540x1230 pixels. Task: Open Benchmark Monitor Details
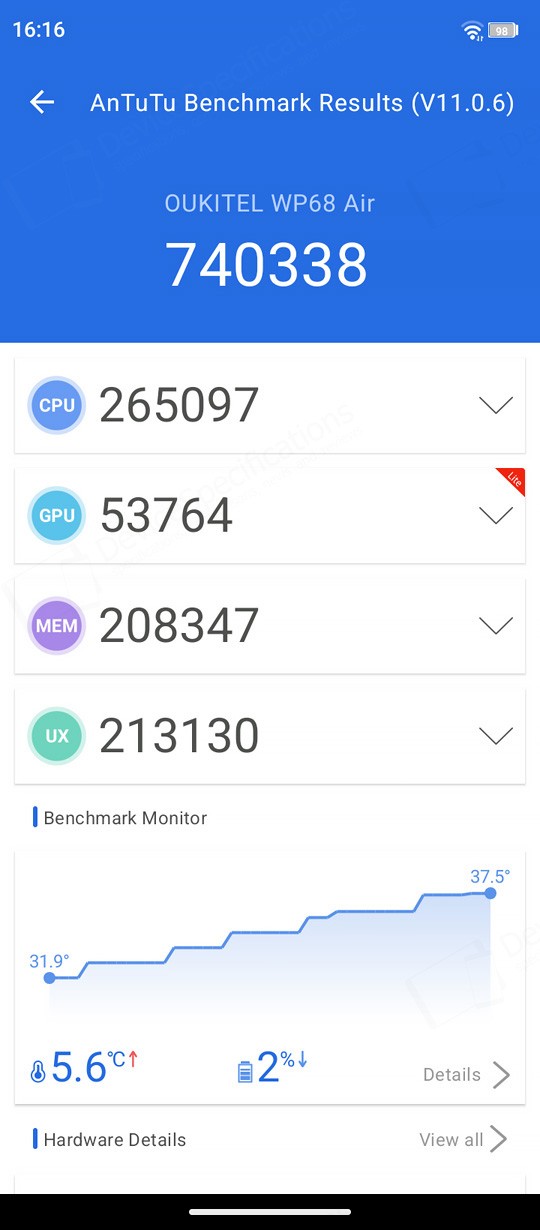point(467,1075)
